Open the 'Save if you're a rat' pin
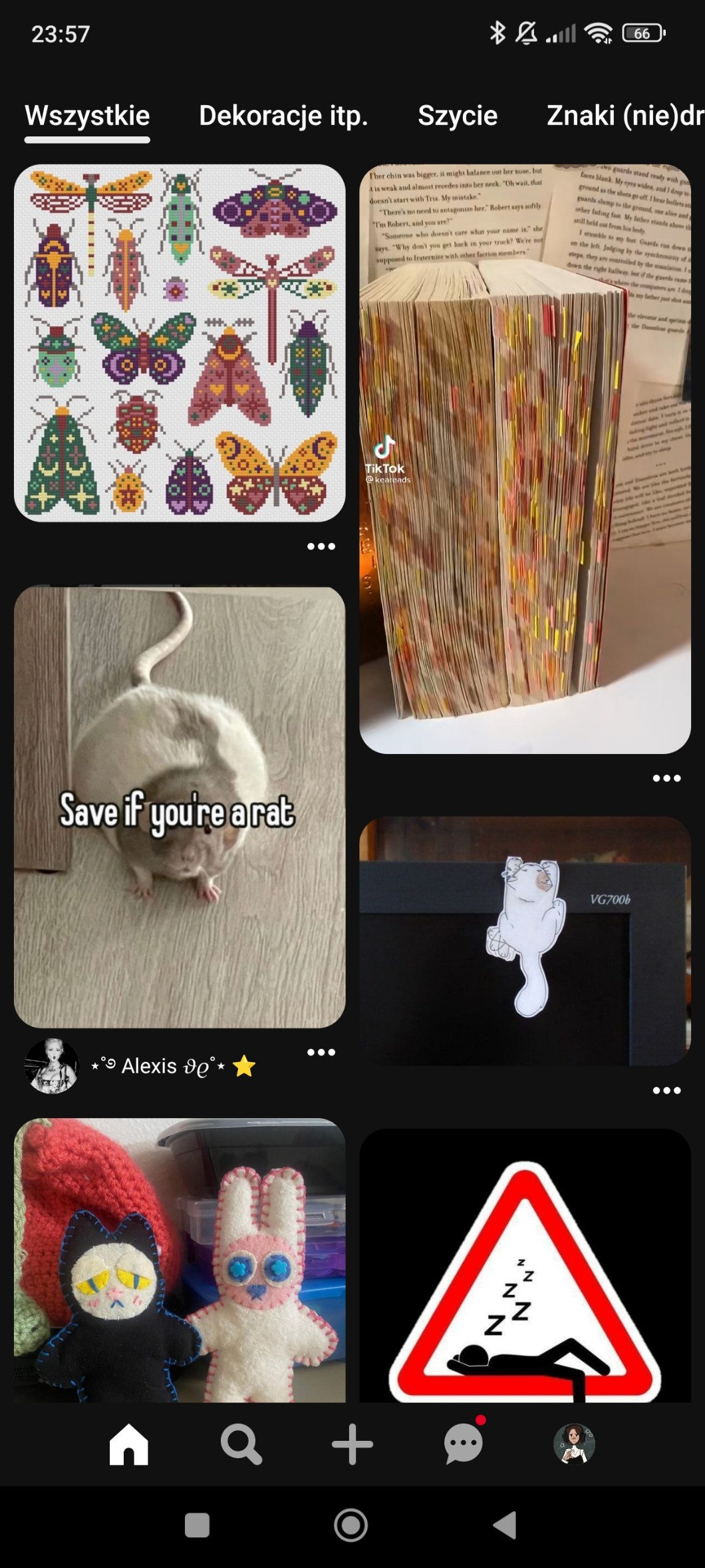705x1568 pixels. 180,807
